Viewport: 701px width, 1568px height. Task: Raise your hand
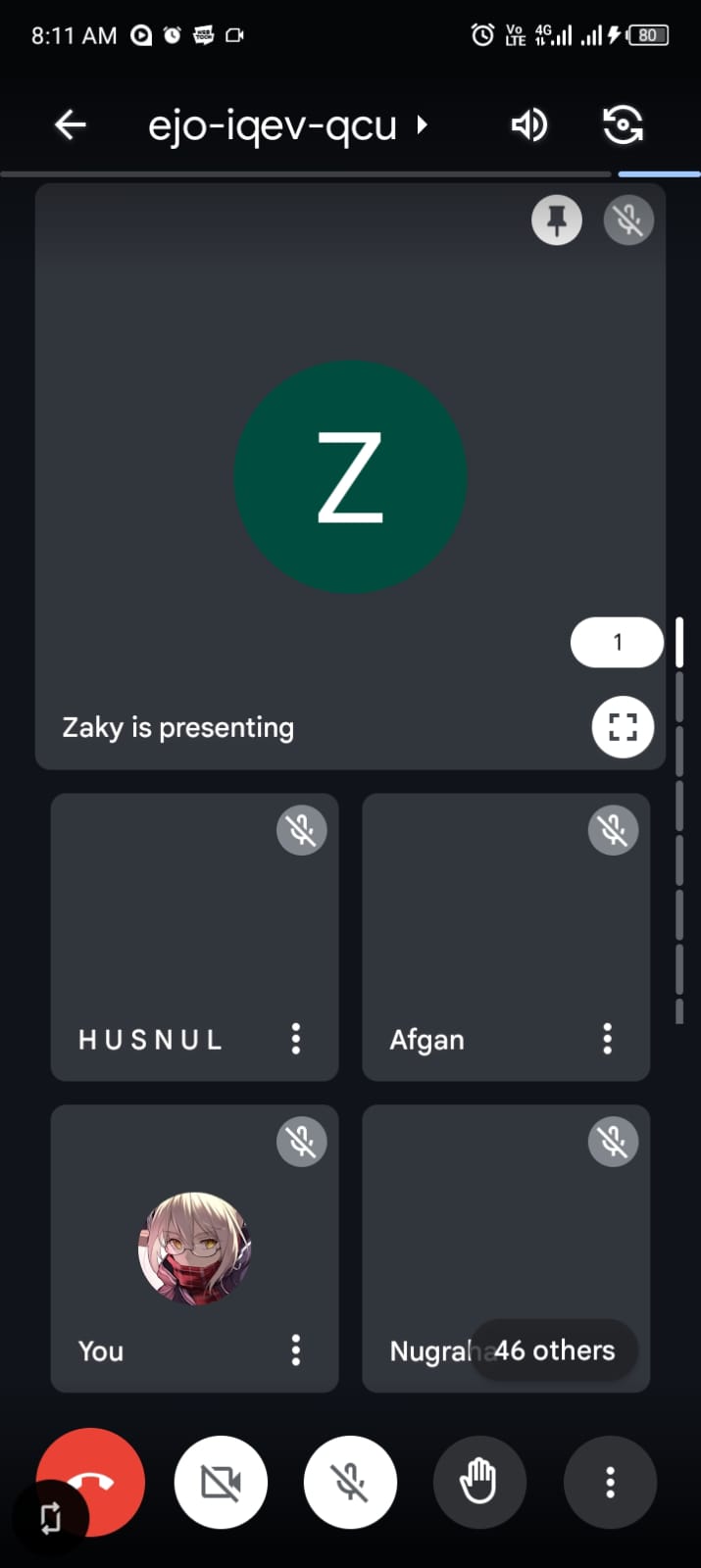click(x=479, y=1483)
